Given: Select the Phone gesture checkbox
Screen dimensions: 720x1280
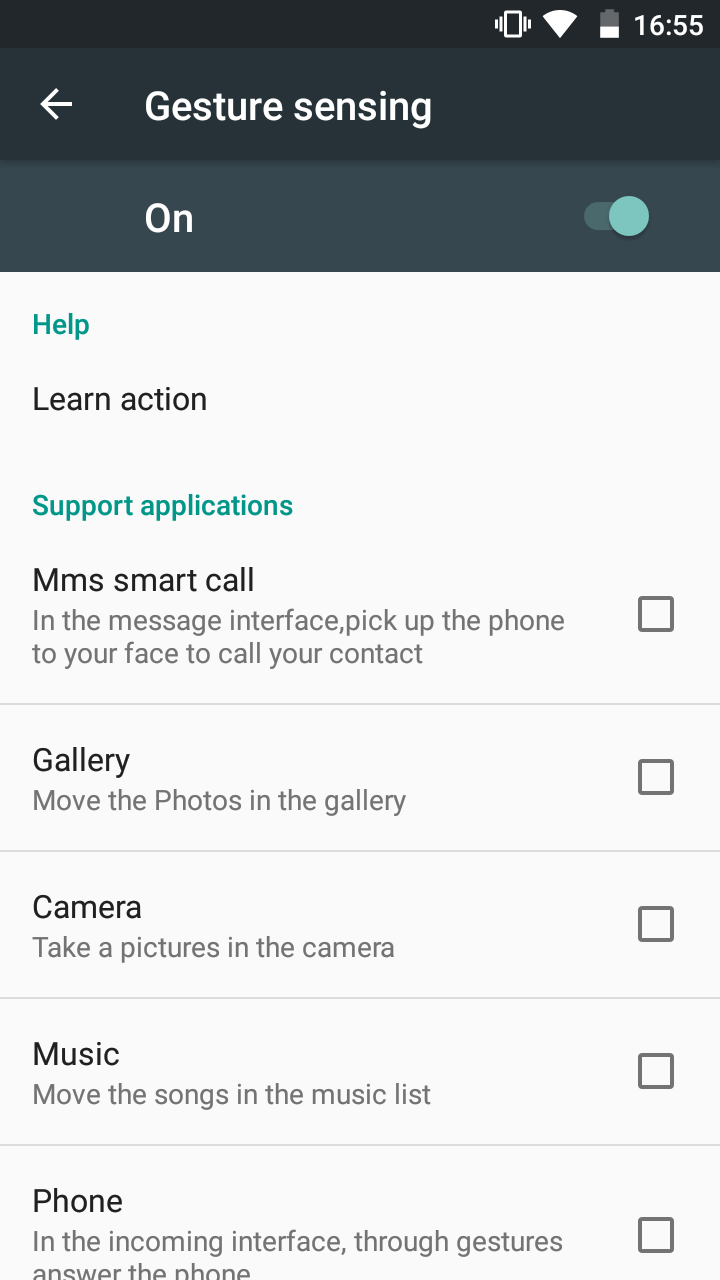Looking at the screenshot, I should coord(656,1235).
